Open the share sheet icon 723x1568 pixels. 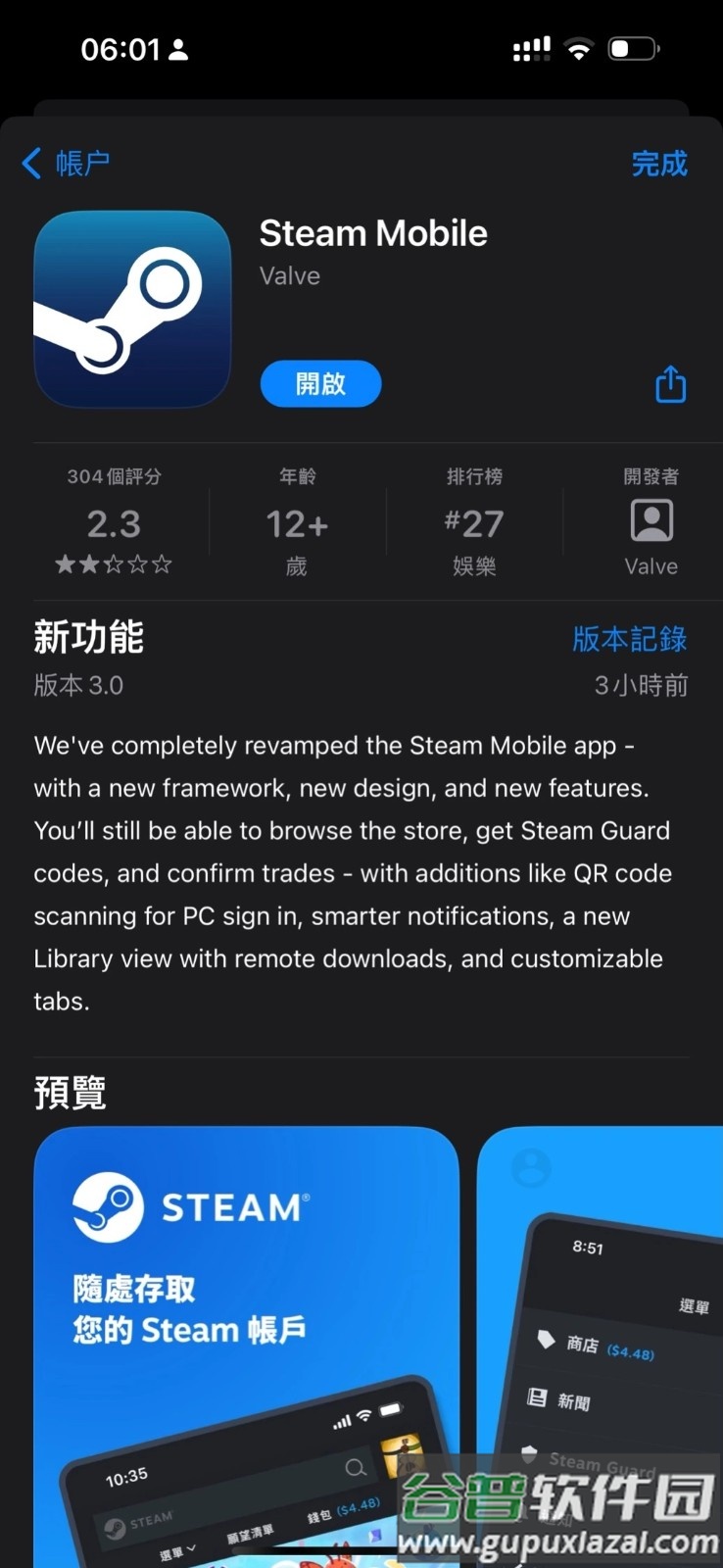coord(670,384)
